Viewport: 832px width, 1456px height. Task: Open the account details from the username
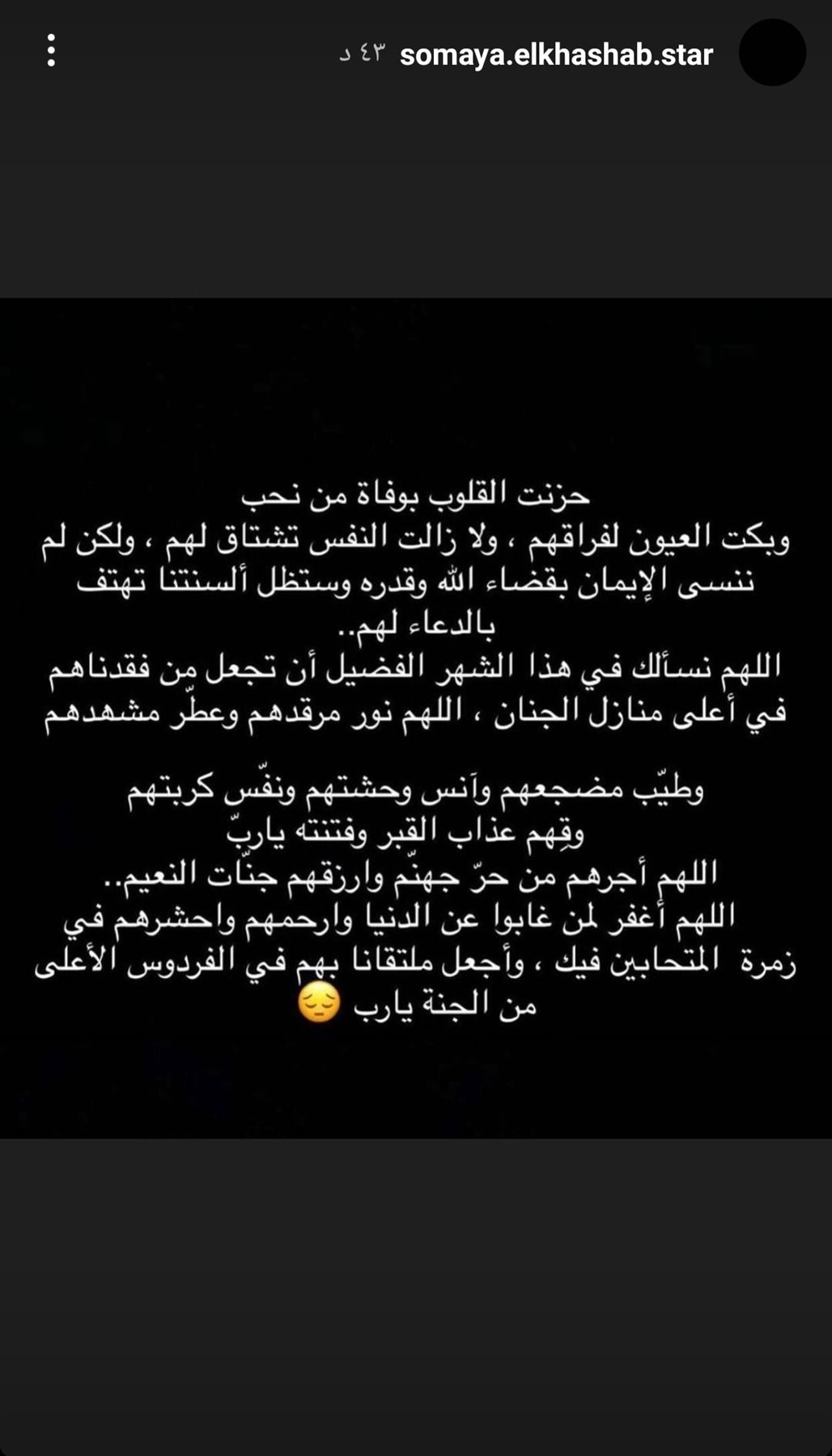tap(558, 55)
